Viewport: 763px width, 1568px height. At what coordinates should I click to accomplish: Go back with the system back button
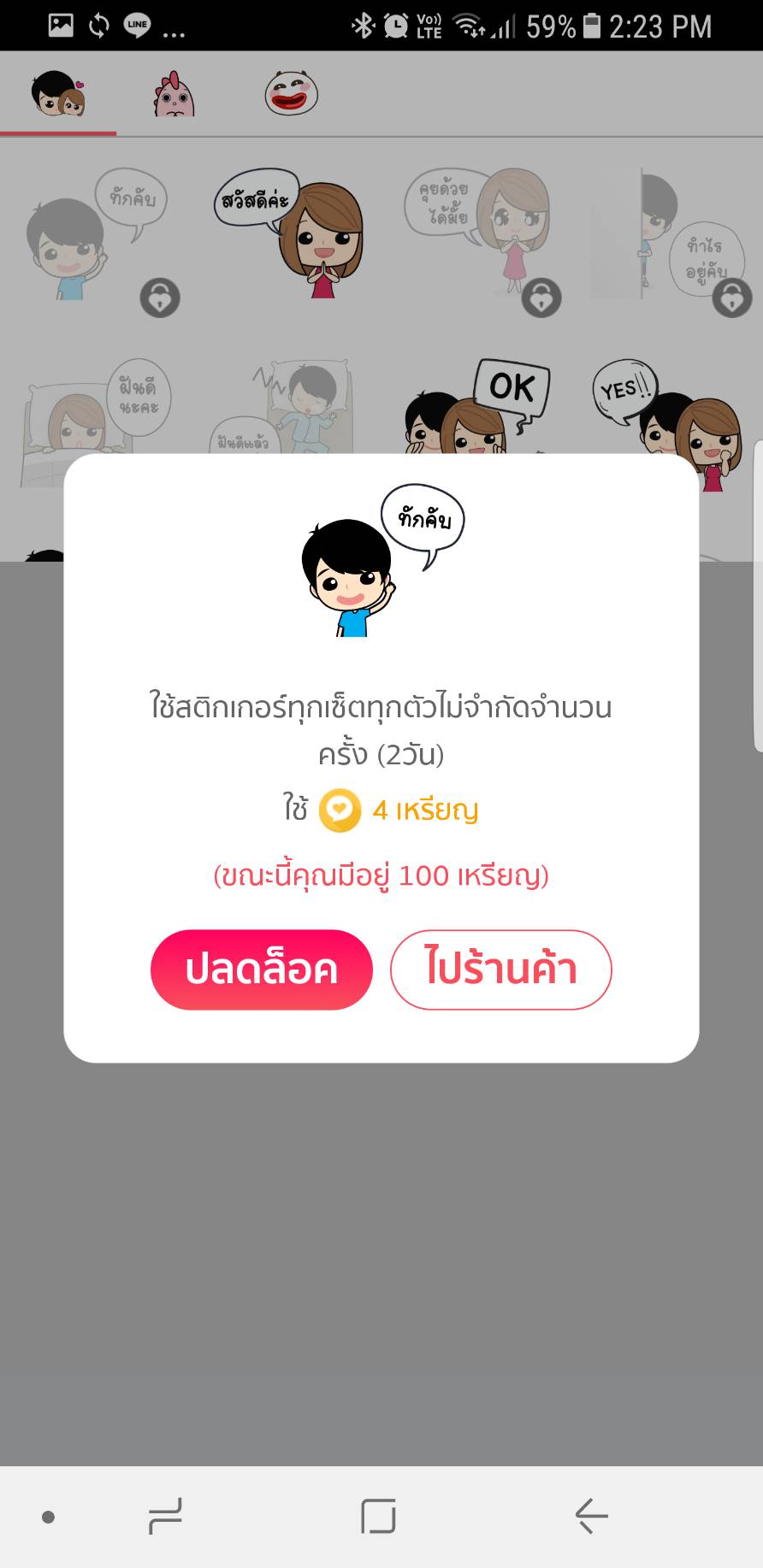click(590, 1517)
